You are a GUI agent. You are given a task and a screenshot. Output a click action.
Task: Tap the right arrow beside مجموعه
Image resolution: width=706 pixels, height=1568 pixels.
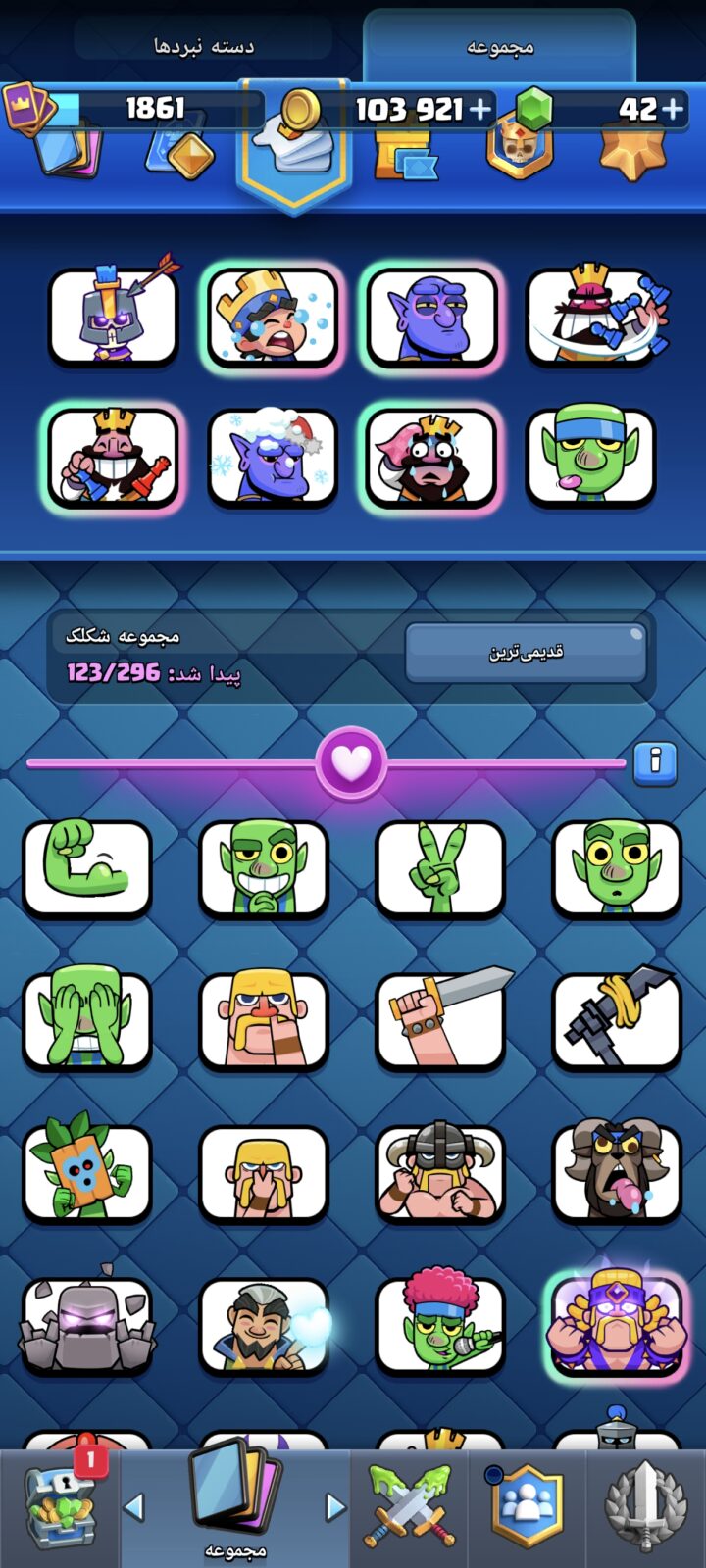pyautogui.click(x=335, y=1506)
